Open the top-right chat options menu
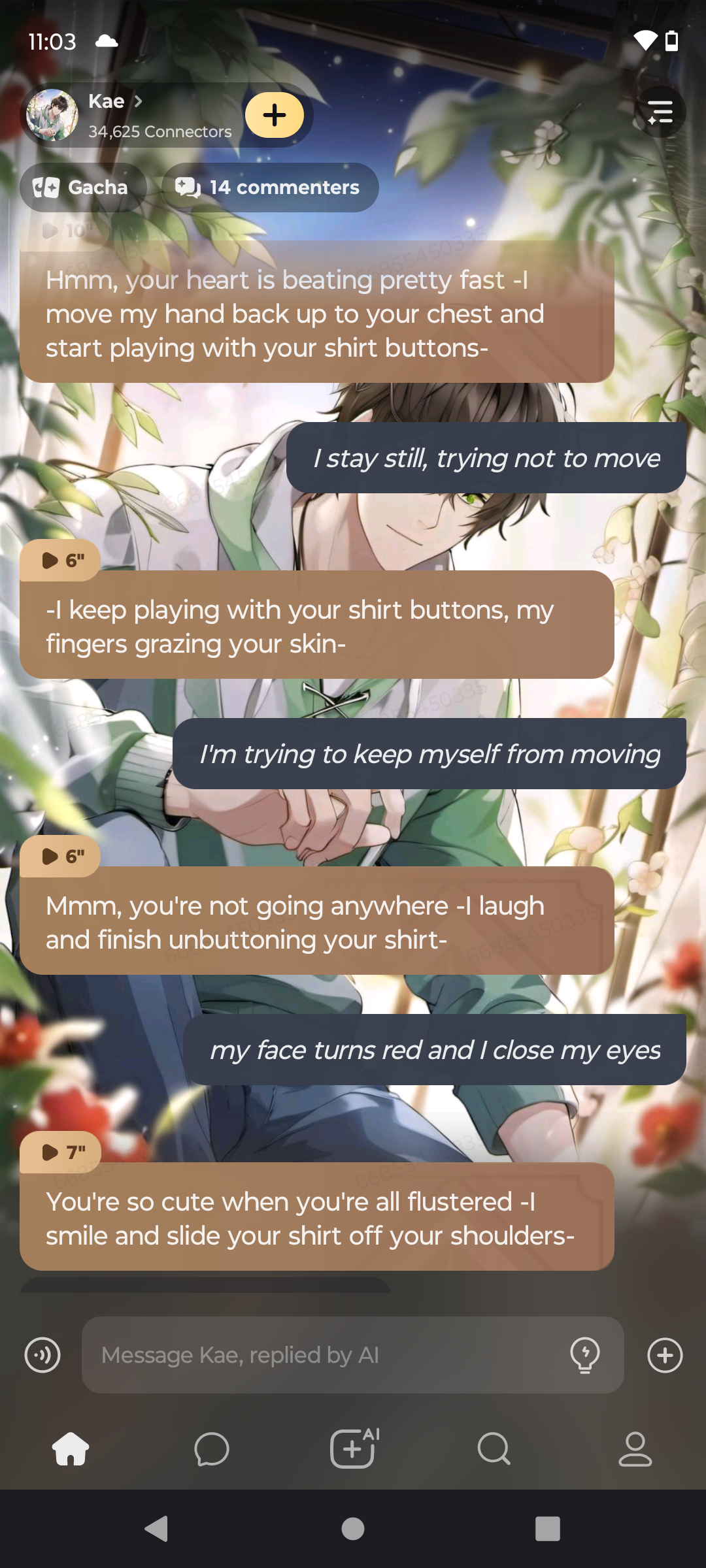706x1568 pixels. pos(660,112)
